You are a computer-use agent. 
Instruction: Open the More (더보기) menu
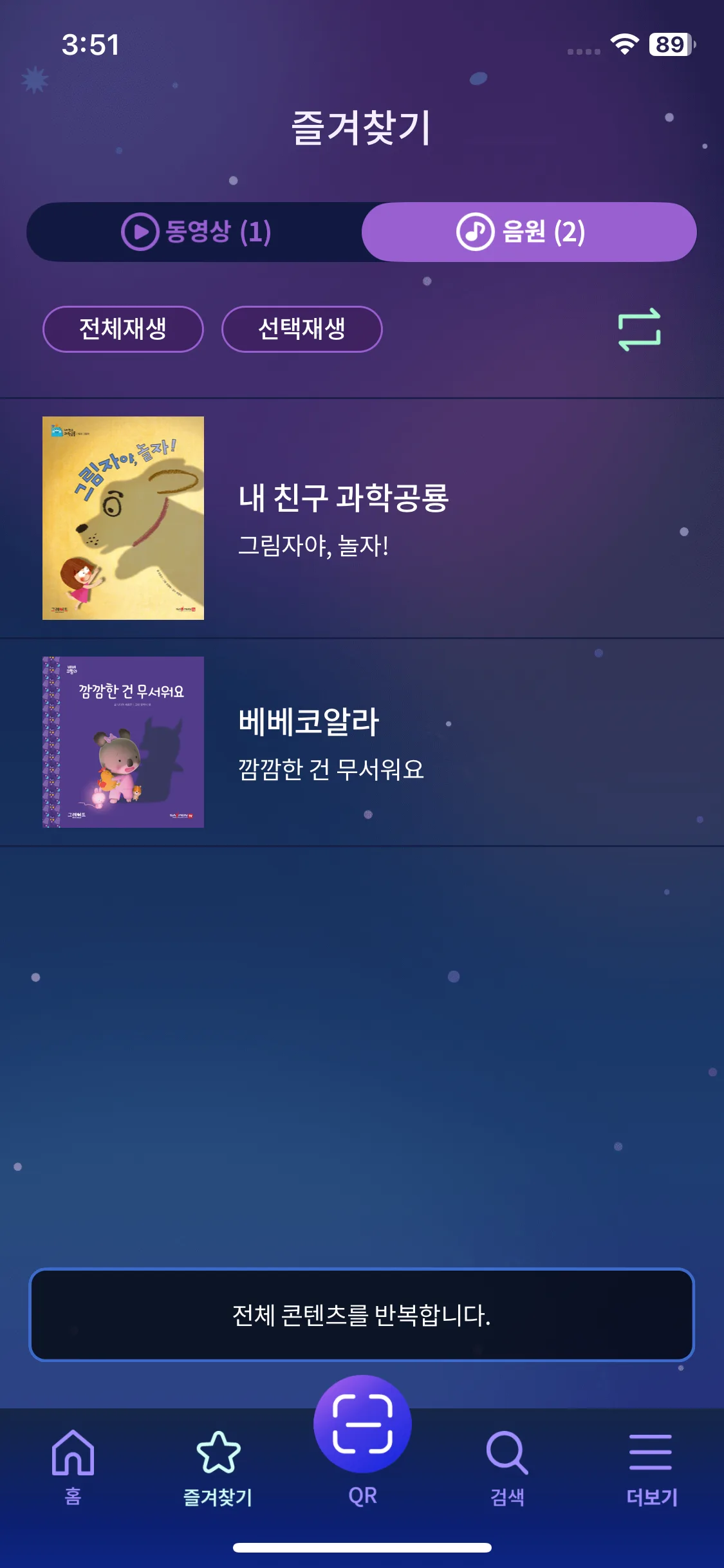pos(651,1474)
